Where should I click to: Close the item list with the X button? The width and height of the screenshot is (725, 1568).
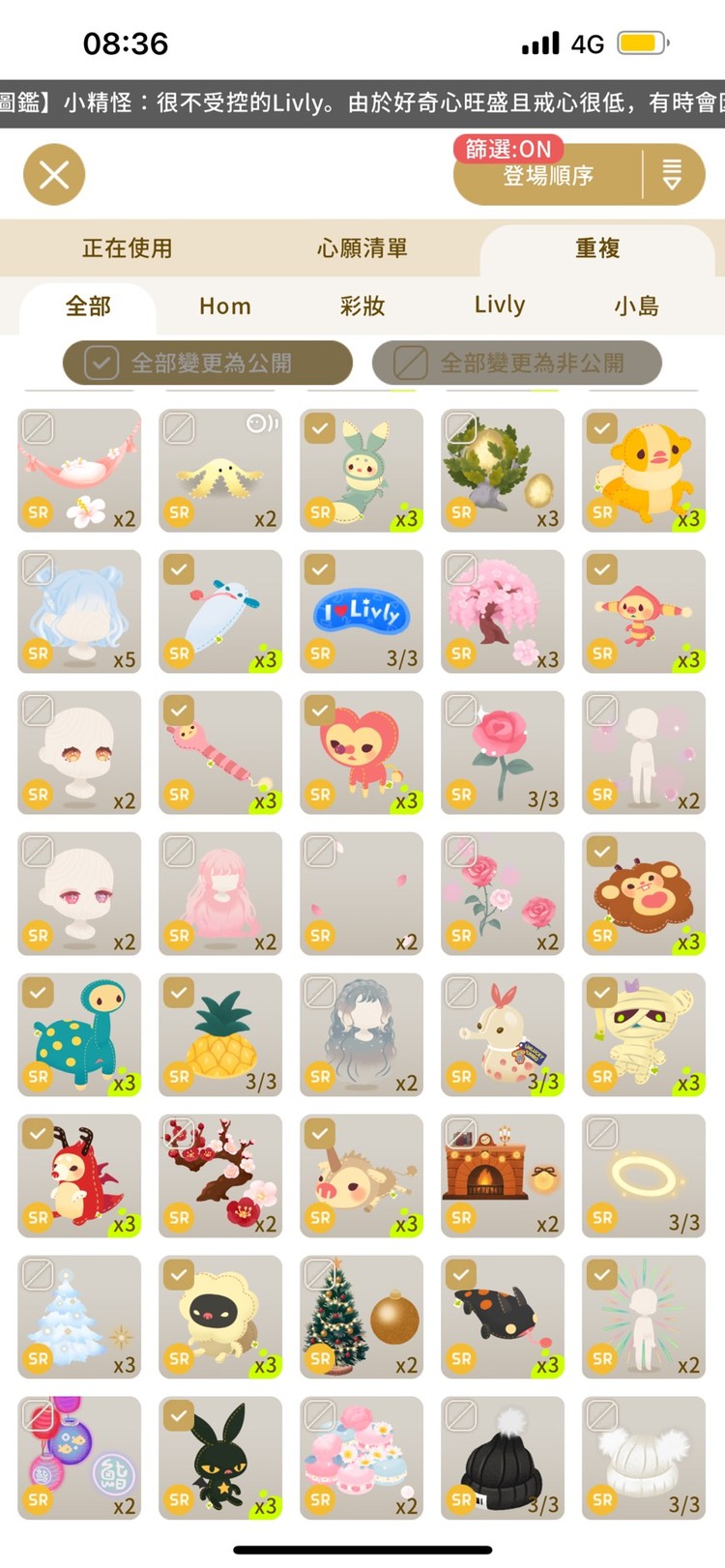54,175
